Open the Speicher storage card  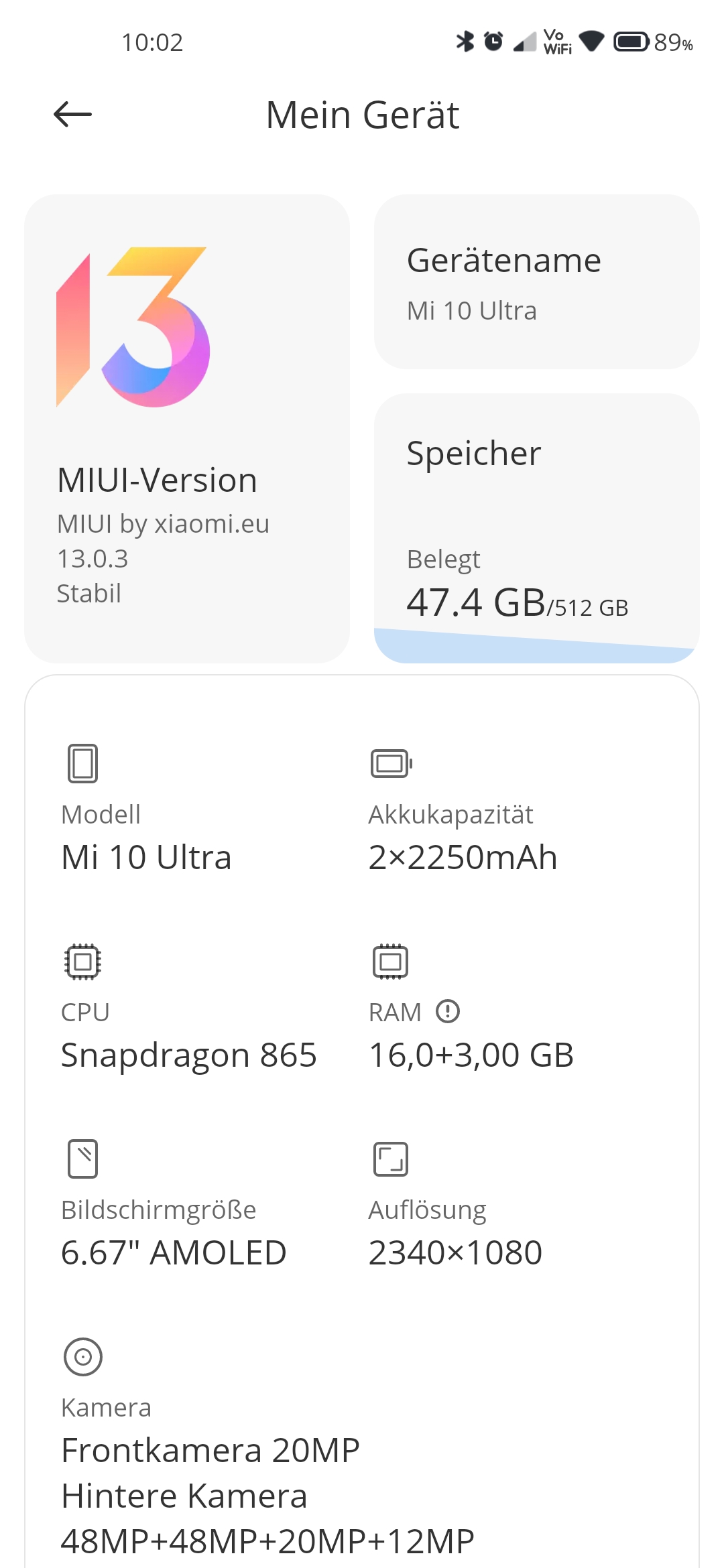click(536, 528)
